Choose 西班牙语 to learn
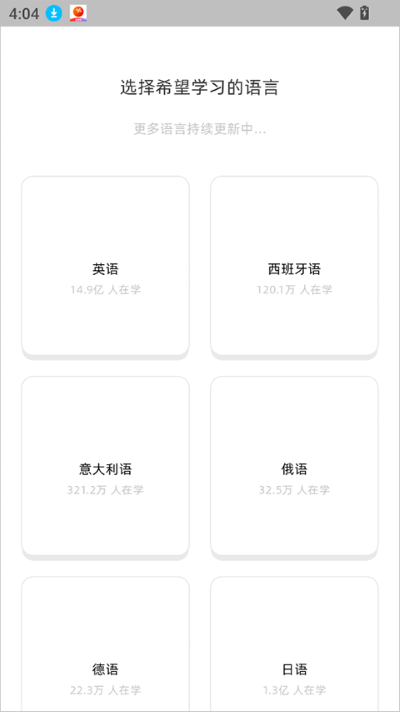 click(294, 266)
